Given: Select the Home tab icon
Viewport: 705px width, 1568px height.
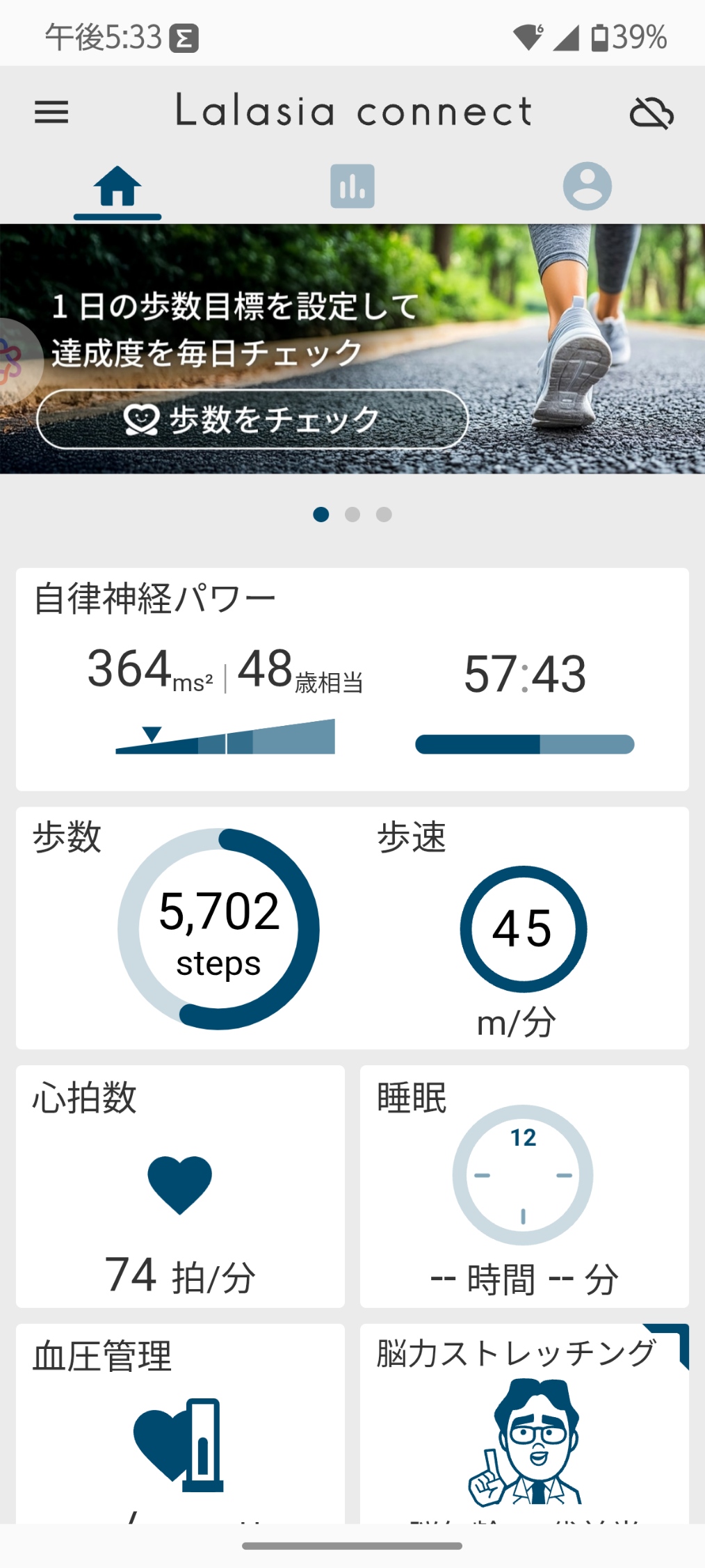Looking at the screenshot, I should pyautogui.click(x=117, y=185).
